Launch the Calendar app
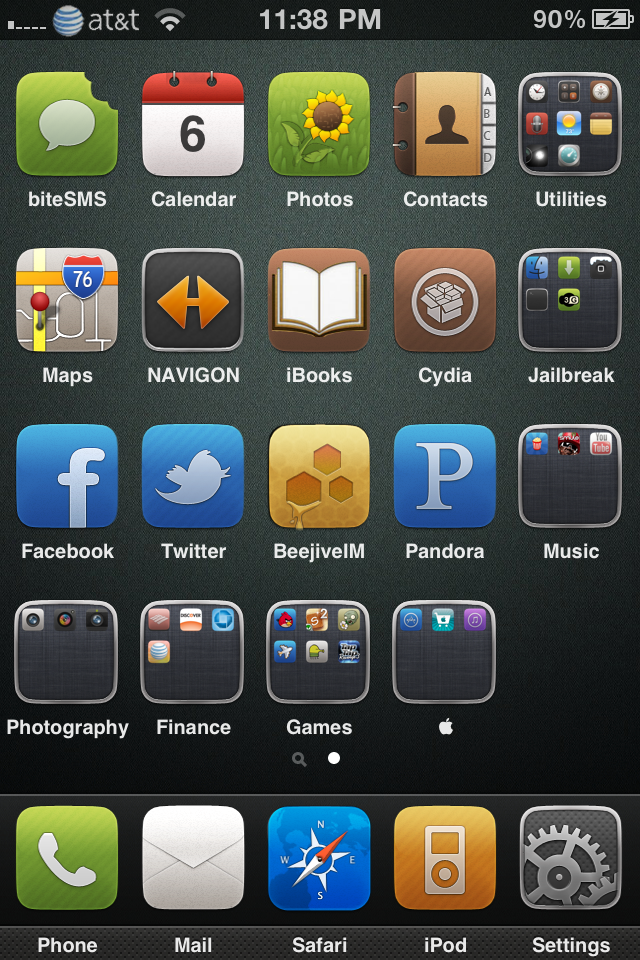Viewport: 640px width, 960px height. 193,125
